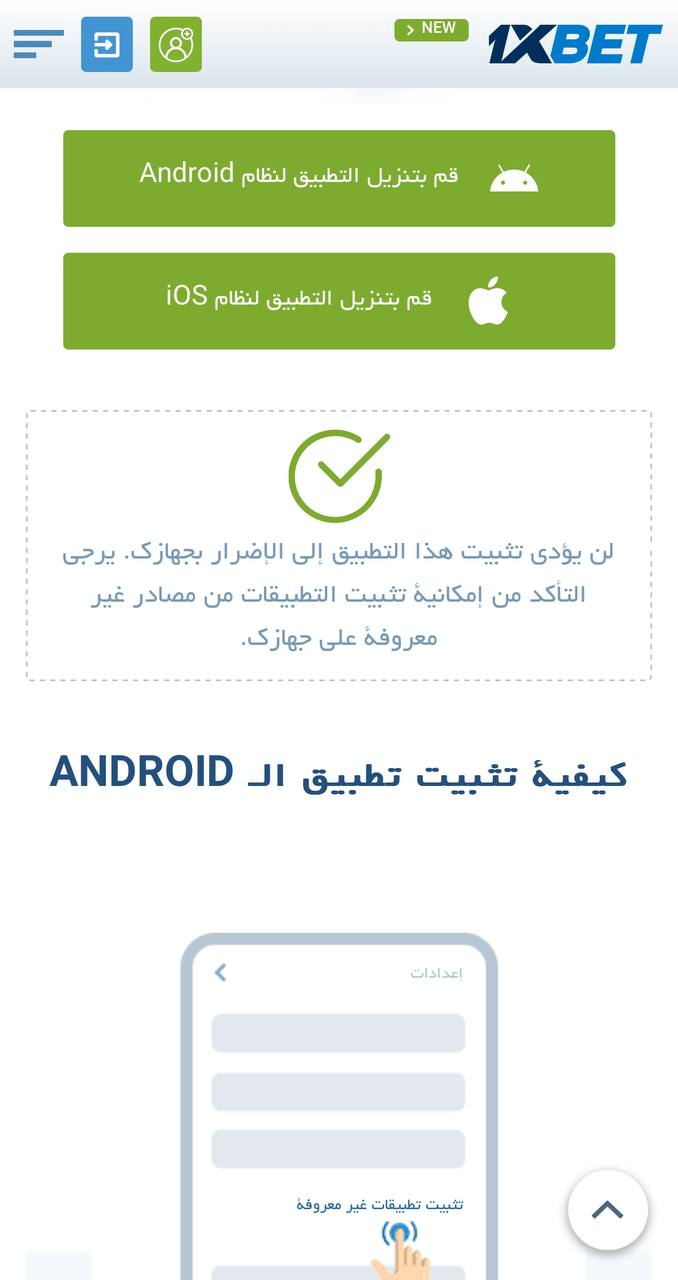Tap the log in icon
Screen dimensions: 678x1280
(x=106, y=45)
